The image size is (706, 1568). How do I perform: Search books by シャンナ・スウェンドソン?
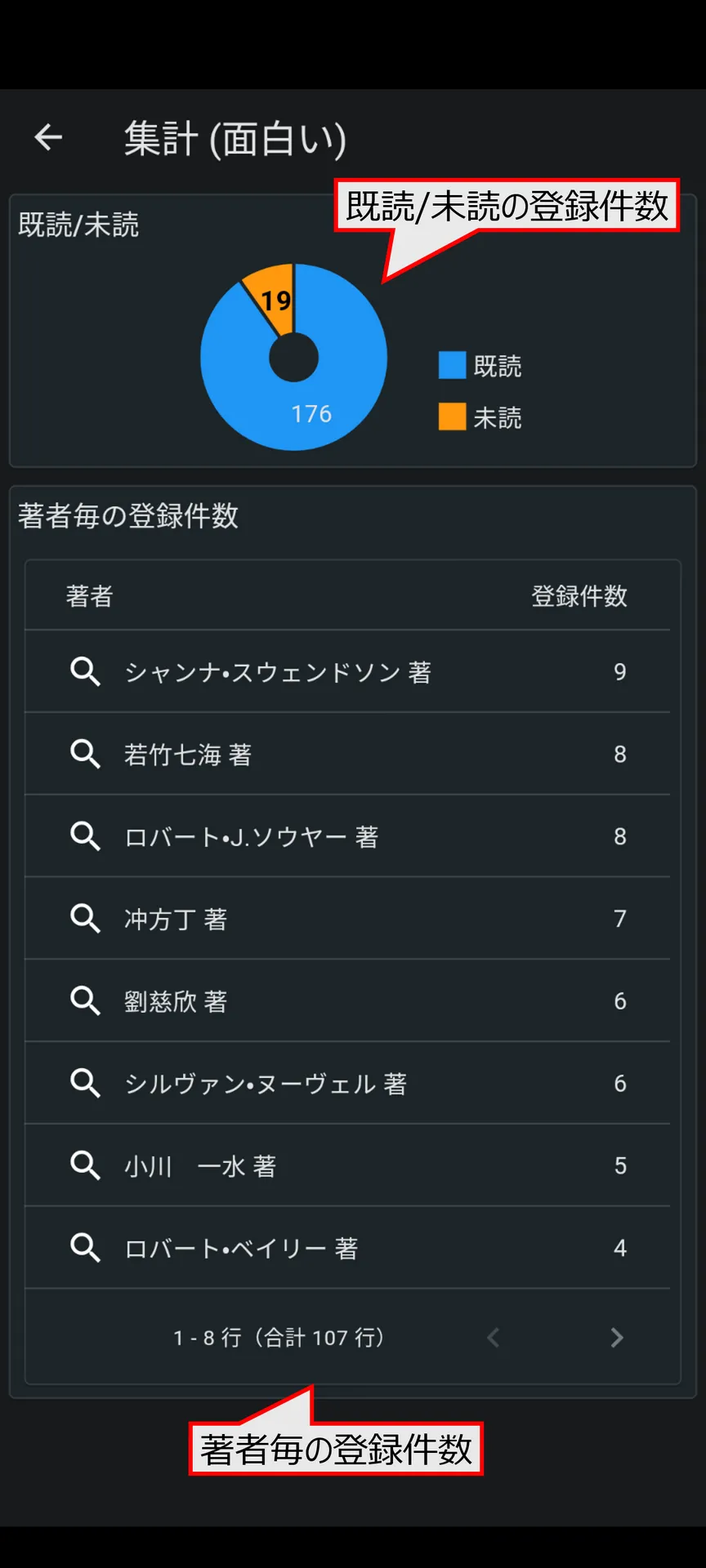[85, 671]
